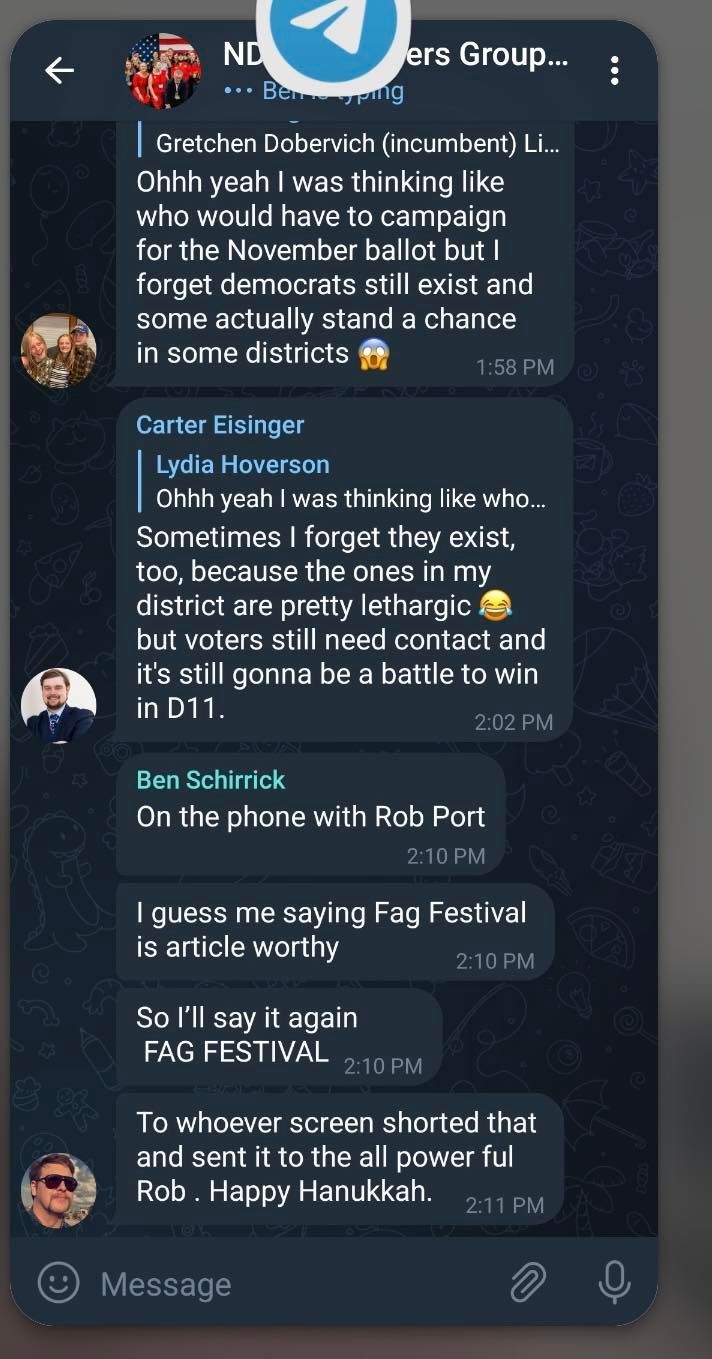Open the emoji picker

pyautogui.click(x=58, y=1283)
